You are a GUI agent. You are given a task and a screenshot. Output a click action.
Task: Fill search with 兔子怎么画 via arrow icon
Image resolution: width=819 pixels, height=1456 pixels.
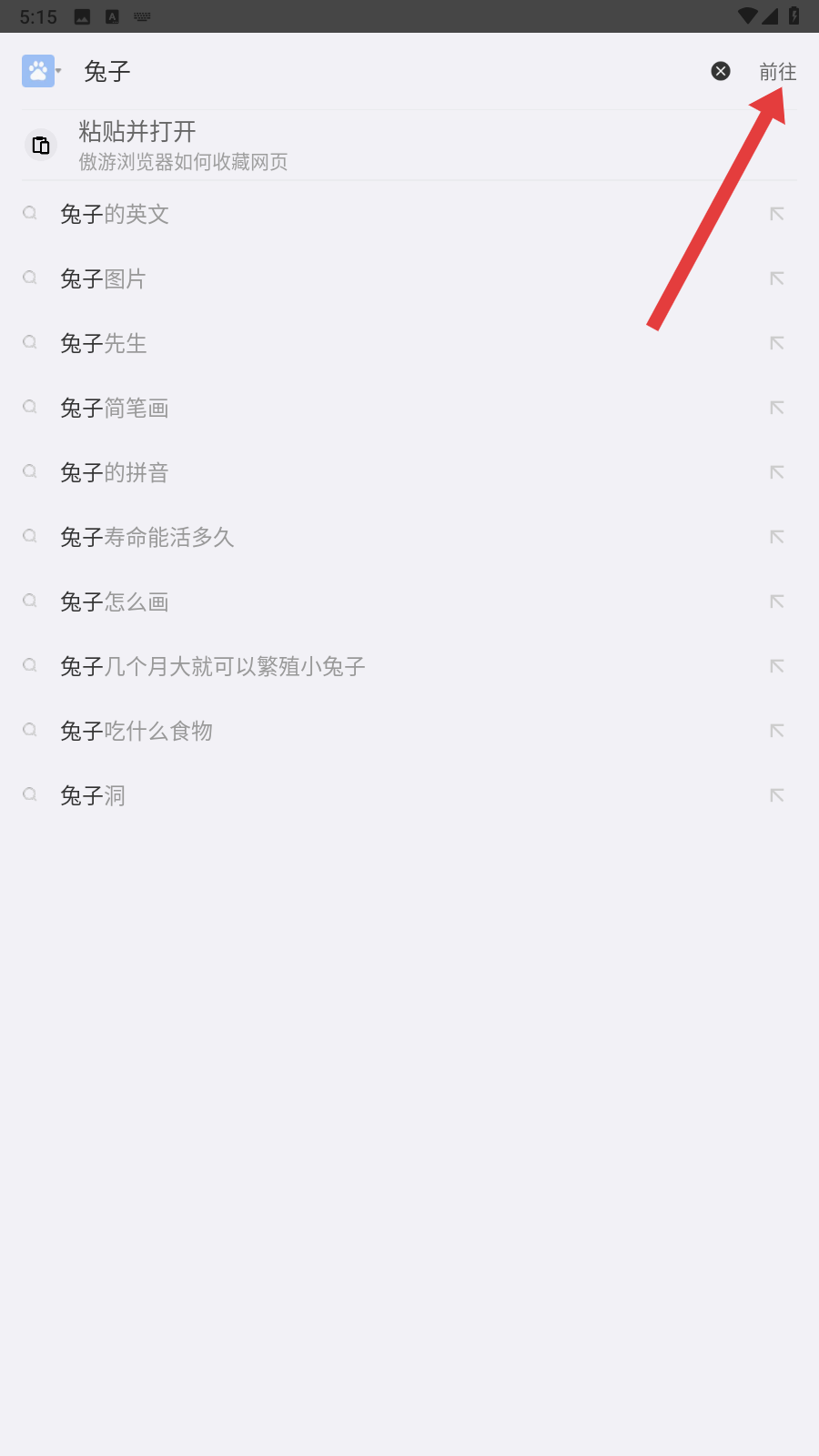pos(776,602)
